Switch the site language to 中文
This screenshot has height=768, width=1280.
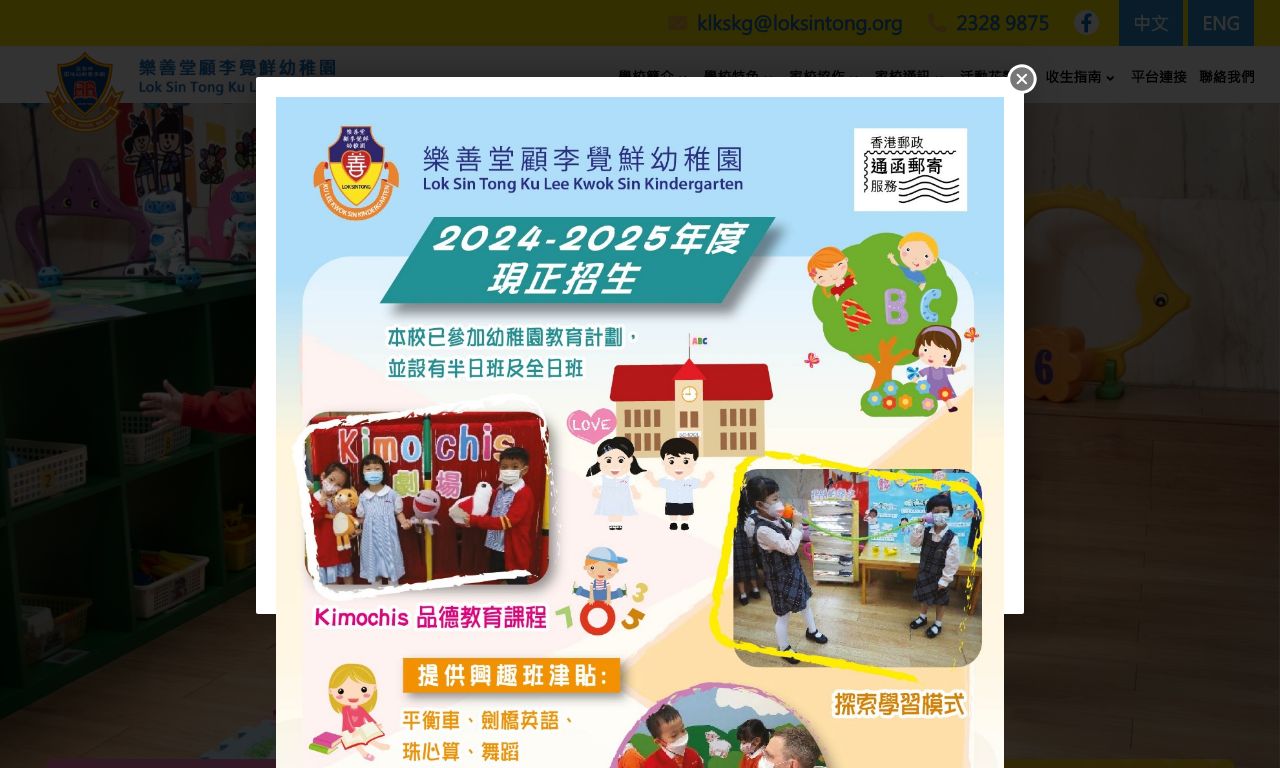click(1150, 23)
